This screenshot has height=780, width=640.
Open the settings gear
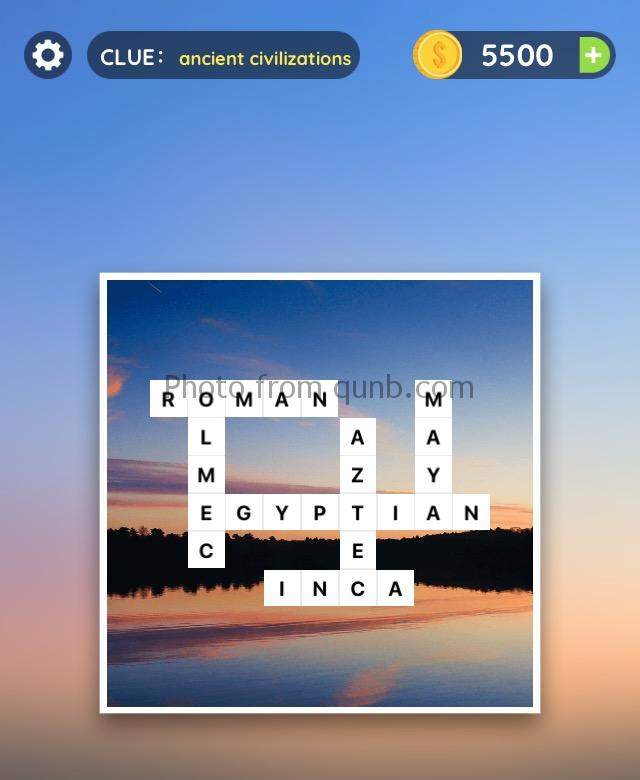pyautogui.click(x=47, y=55)
